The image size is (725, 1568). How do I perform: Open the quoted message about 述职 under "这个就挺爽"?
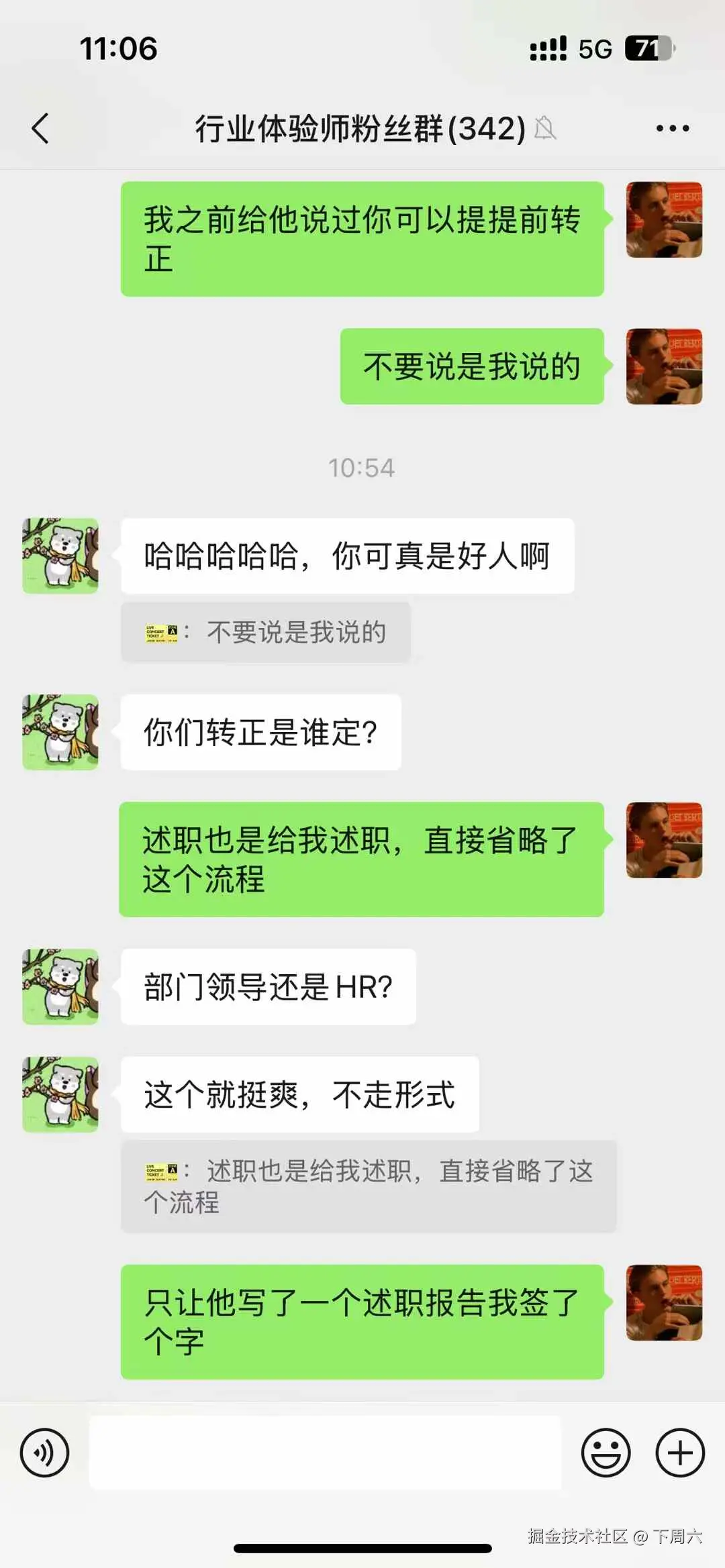[368, 1186]
